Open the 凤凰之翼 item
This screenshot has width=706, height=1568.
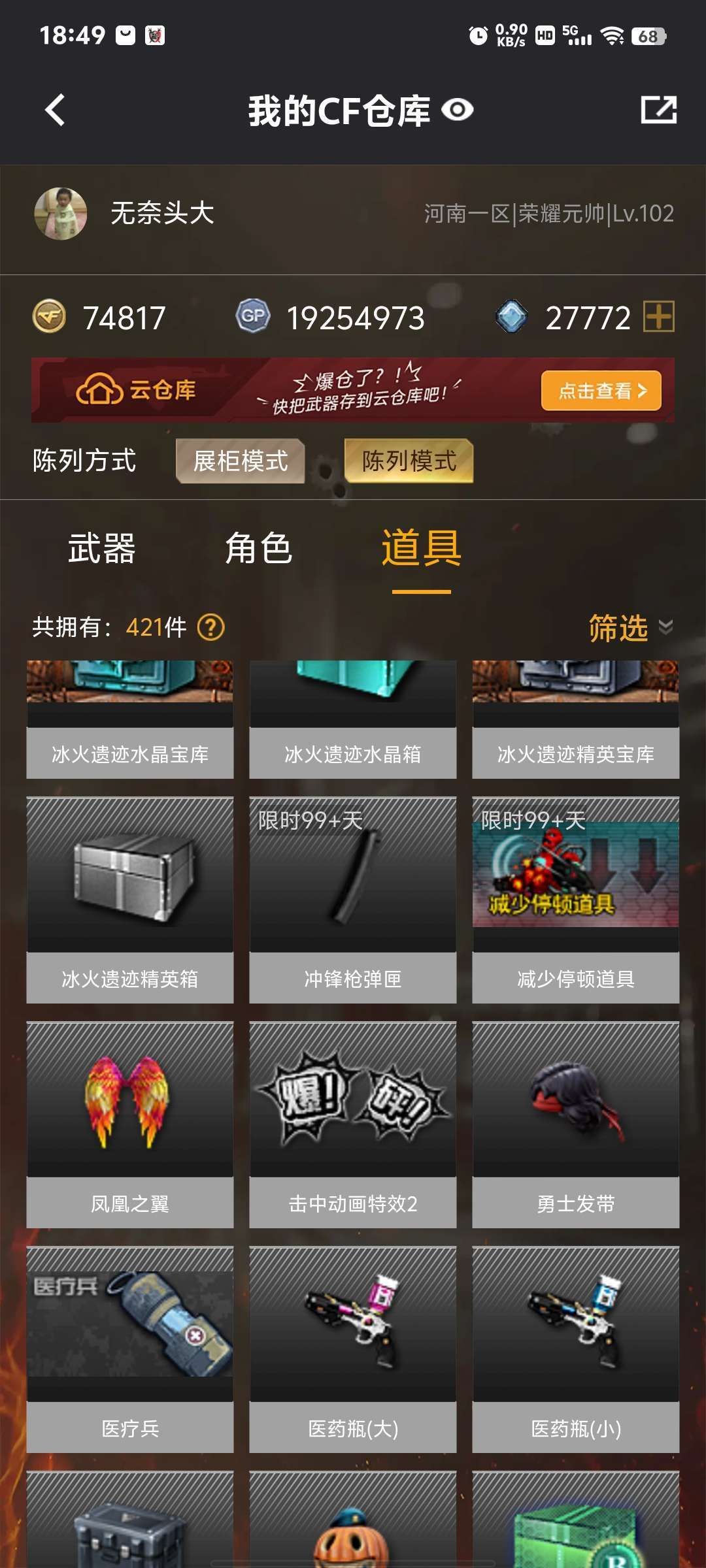tap(130, 1125)
